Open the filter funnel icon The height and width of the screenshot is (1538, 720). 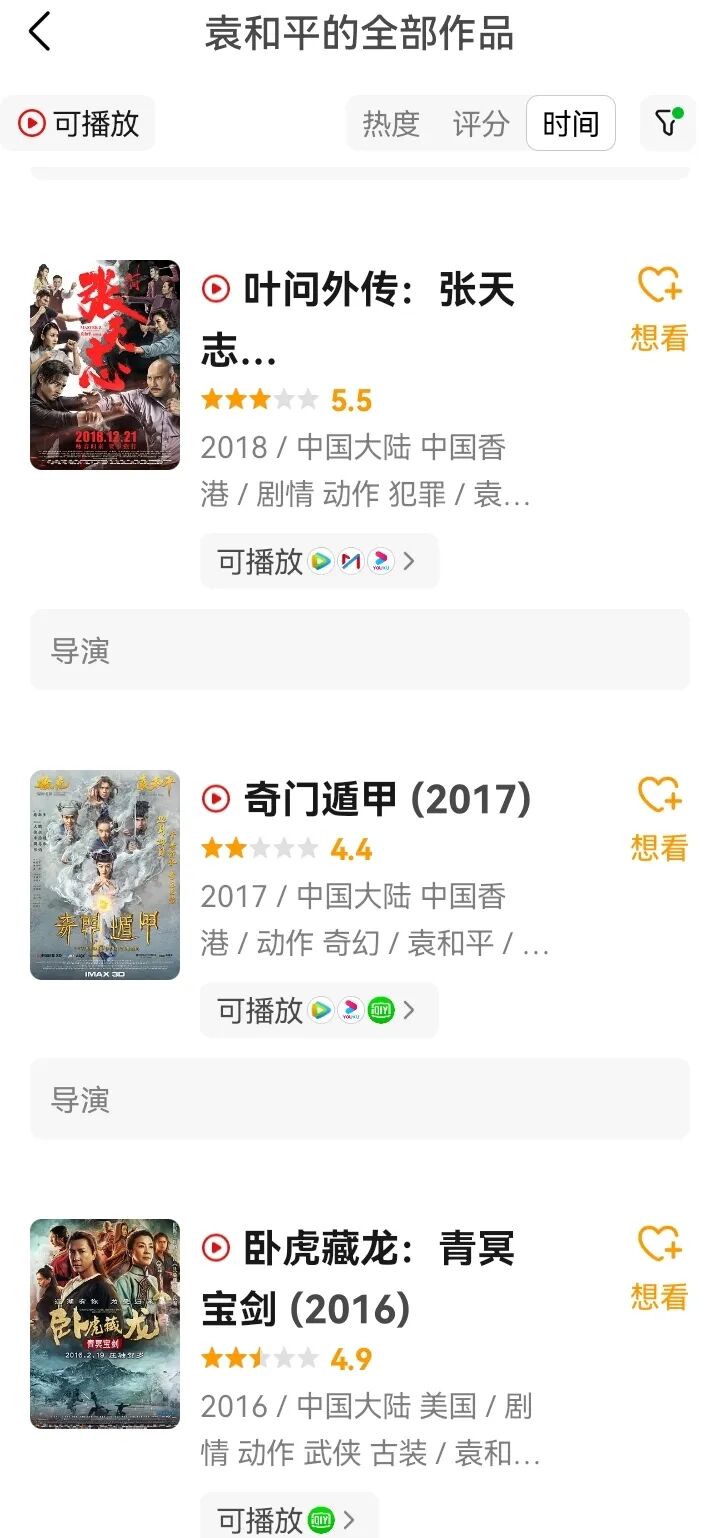coord(667,123)
